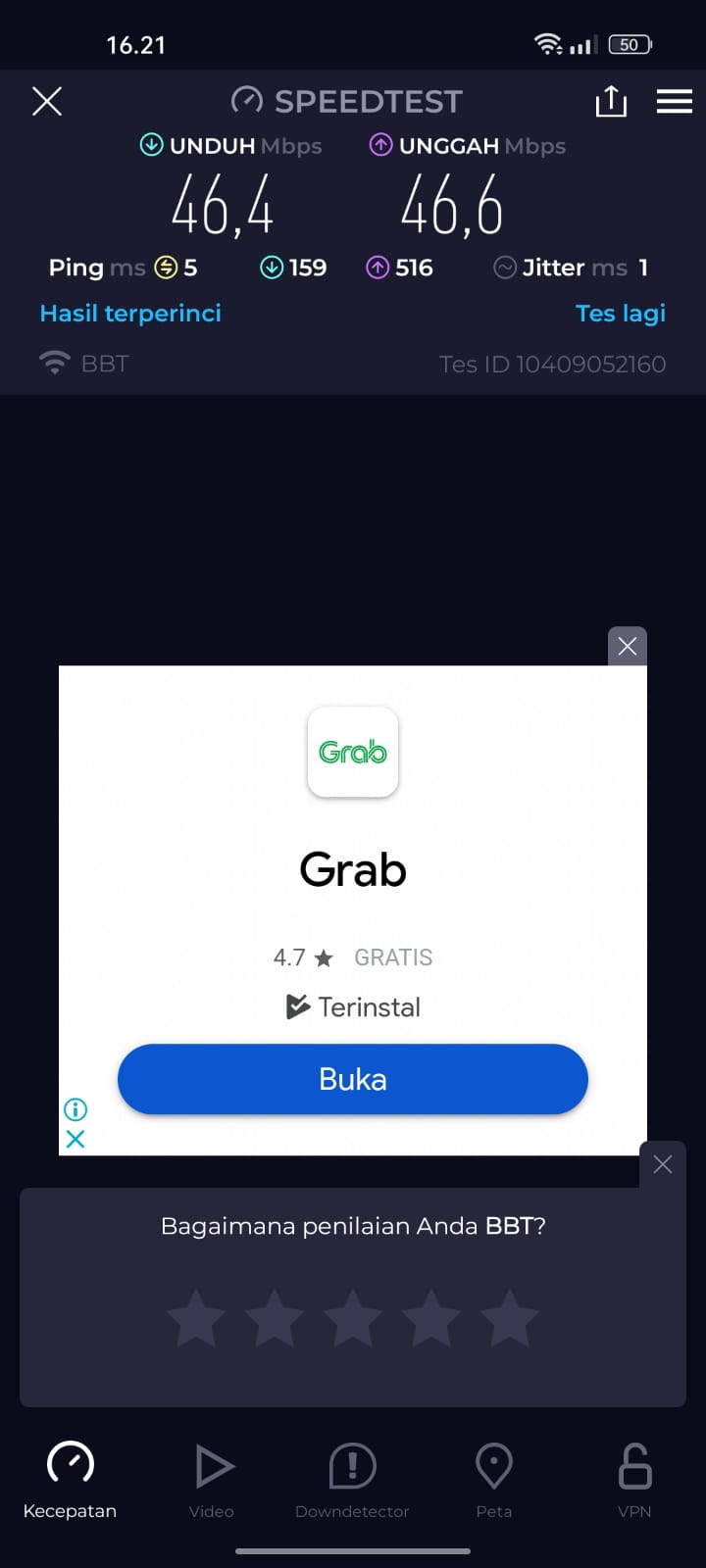Open the hamburger menu

tap(675, 101)
